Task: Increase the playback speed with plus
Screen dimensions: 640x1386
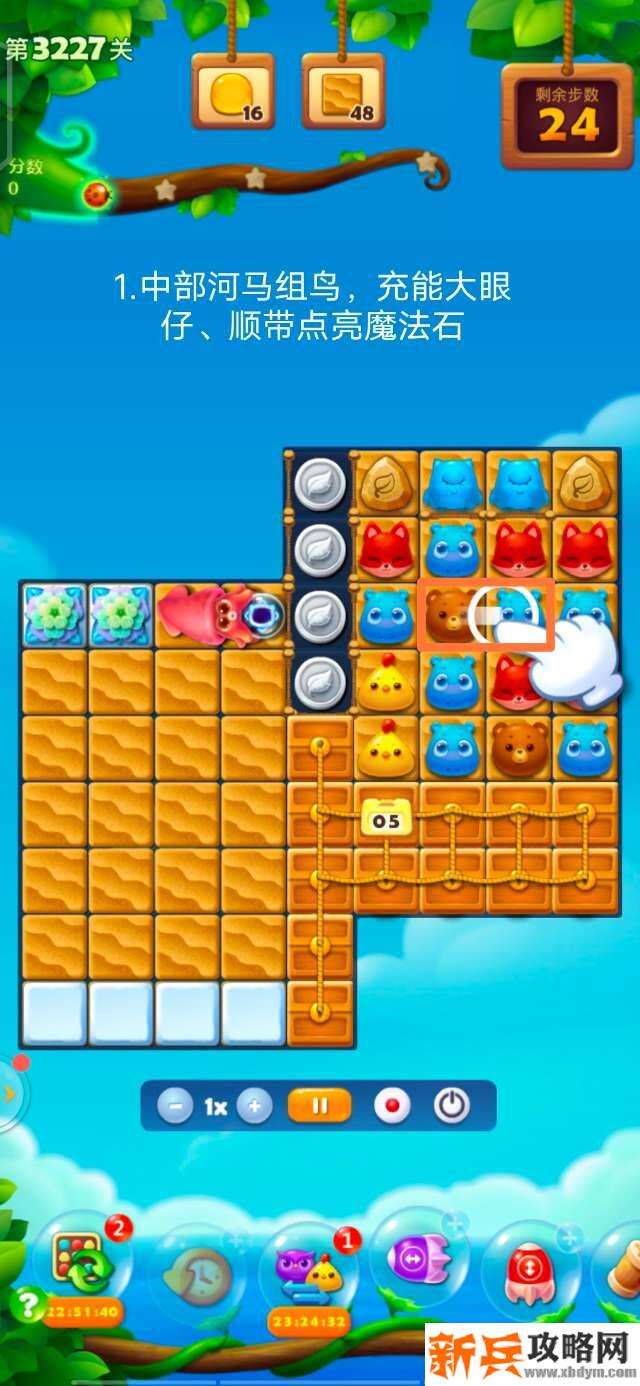Action: (255, 1107)
